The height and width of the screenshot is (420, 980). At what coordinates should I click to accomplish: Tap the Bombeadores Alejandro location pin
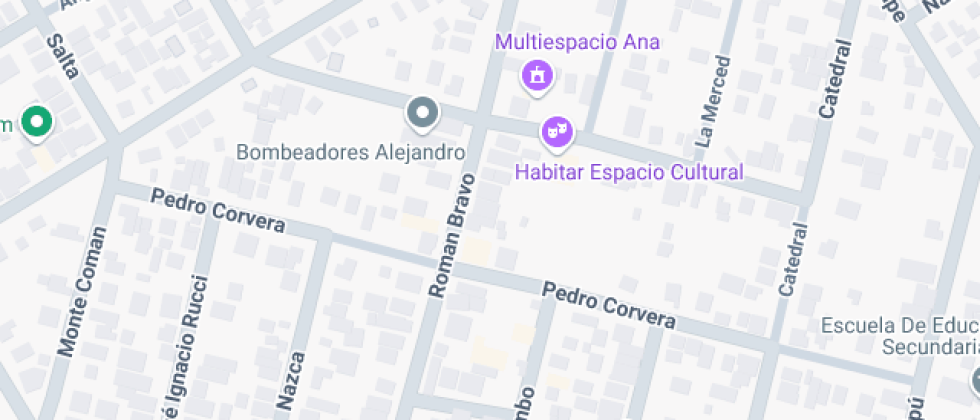pos(423,113)
